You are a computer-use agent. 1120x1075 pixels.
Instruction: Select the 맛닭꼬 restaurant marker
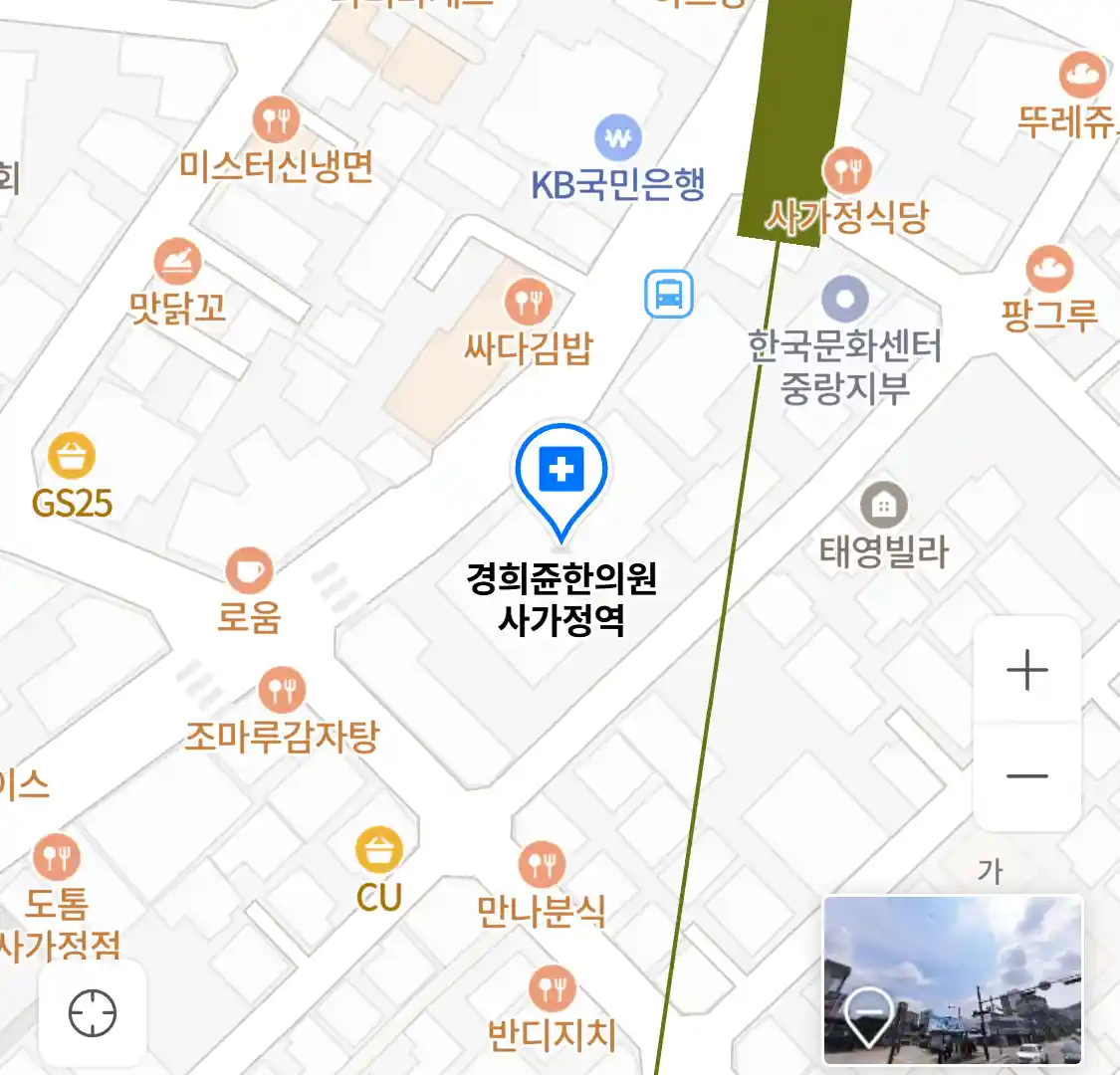tap(177, 264)
